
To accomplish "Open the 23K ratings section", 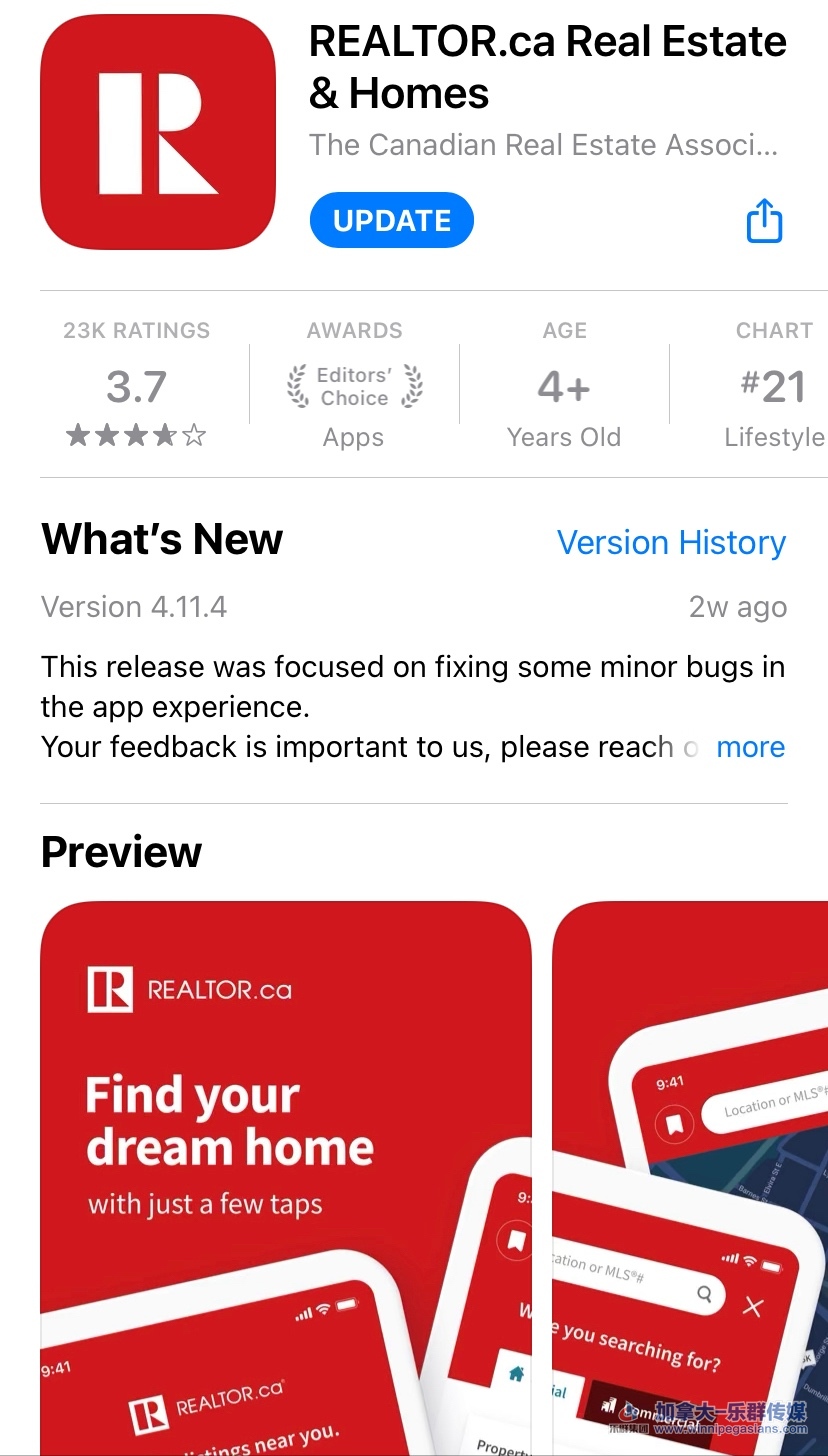I will click(x=137, y=386).
